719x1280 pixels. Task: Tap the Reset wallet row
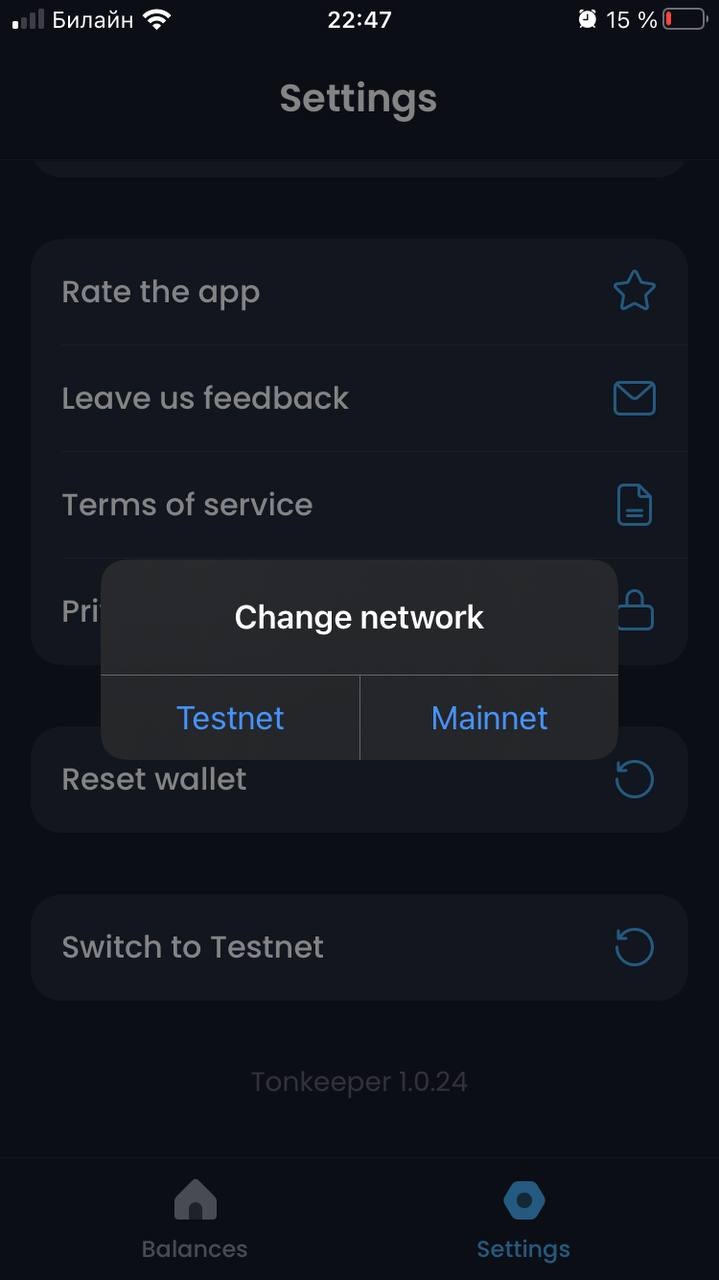[359, 779]
